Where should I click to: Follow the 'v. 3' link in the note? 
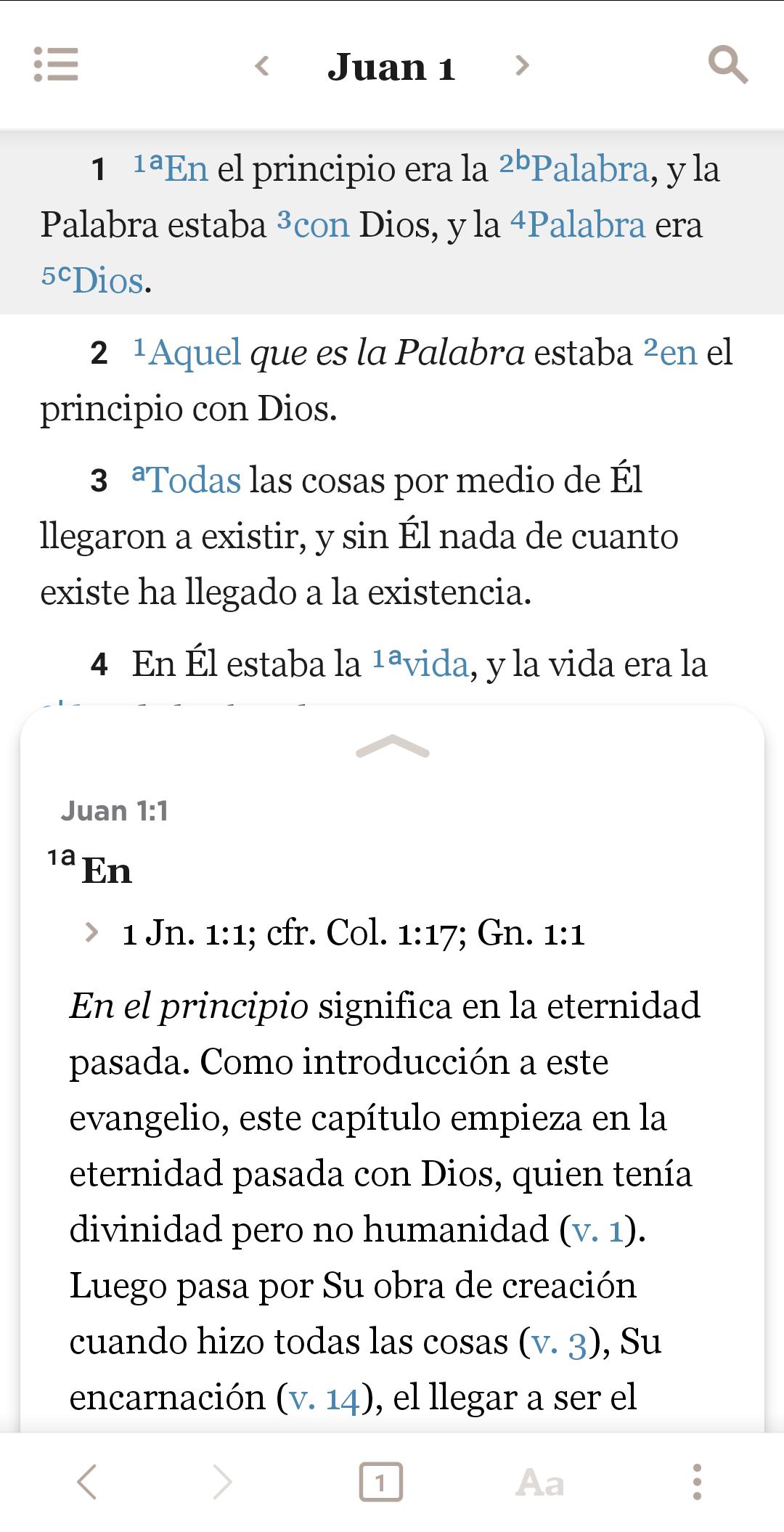tap(558, 1342)
